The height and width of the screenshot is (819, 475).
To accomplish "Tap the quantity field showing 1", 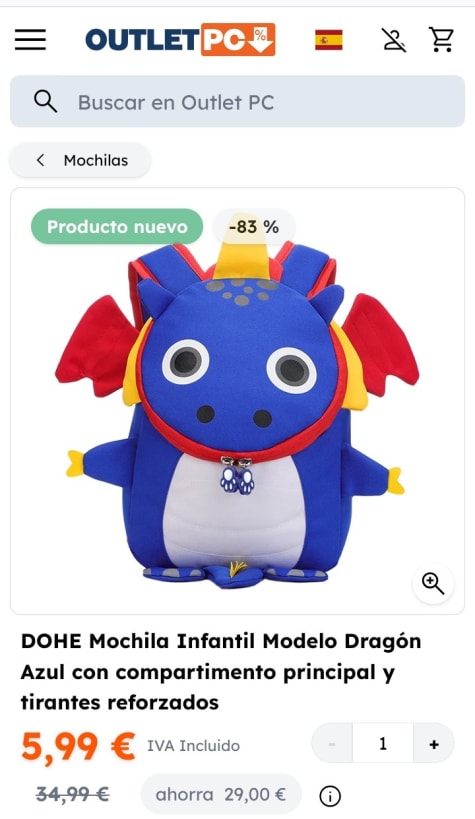I will (383, 744).
